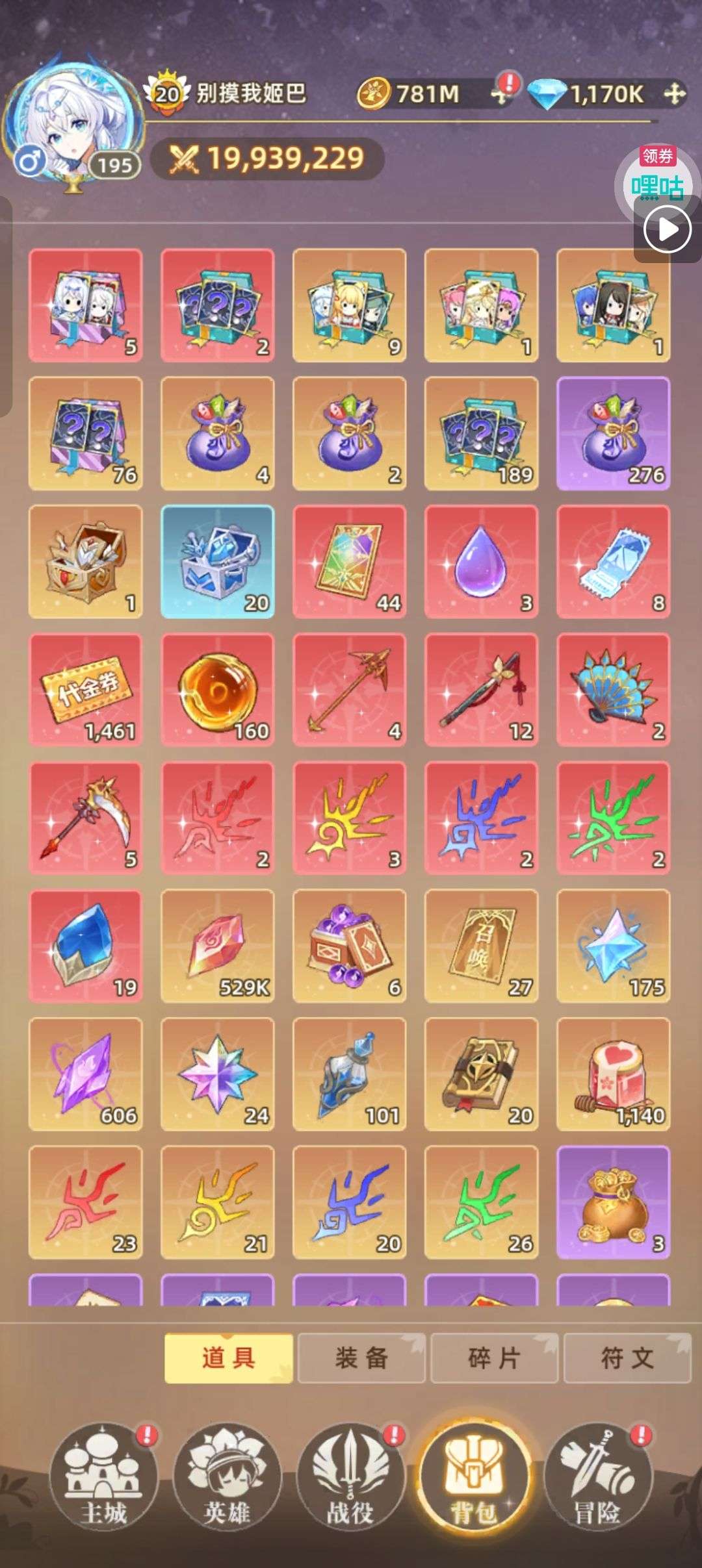Add more diamonds with plus icon
This screenshot has width=702, height=1568.
pyautogui.click(x=675, y=94)
